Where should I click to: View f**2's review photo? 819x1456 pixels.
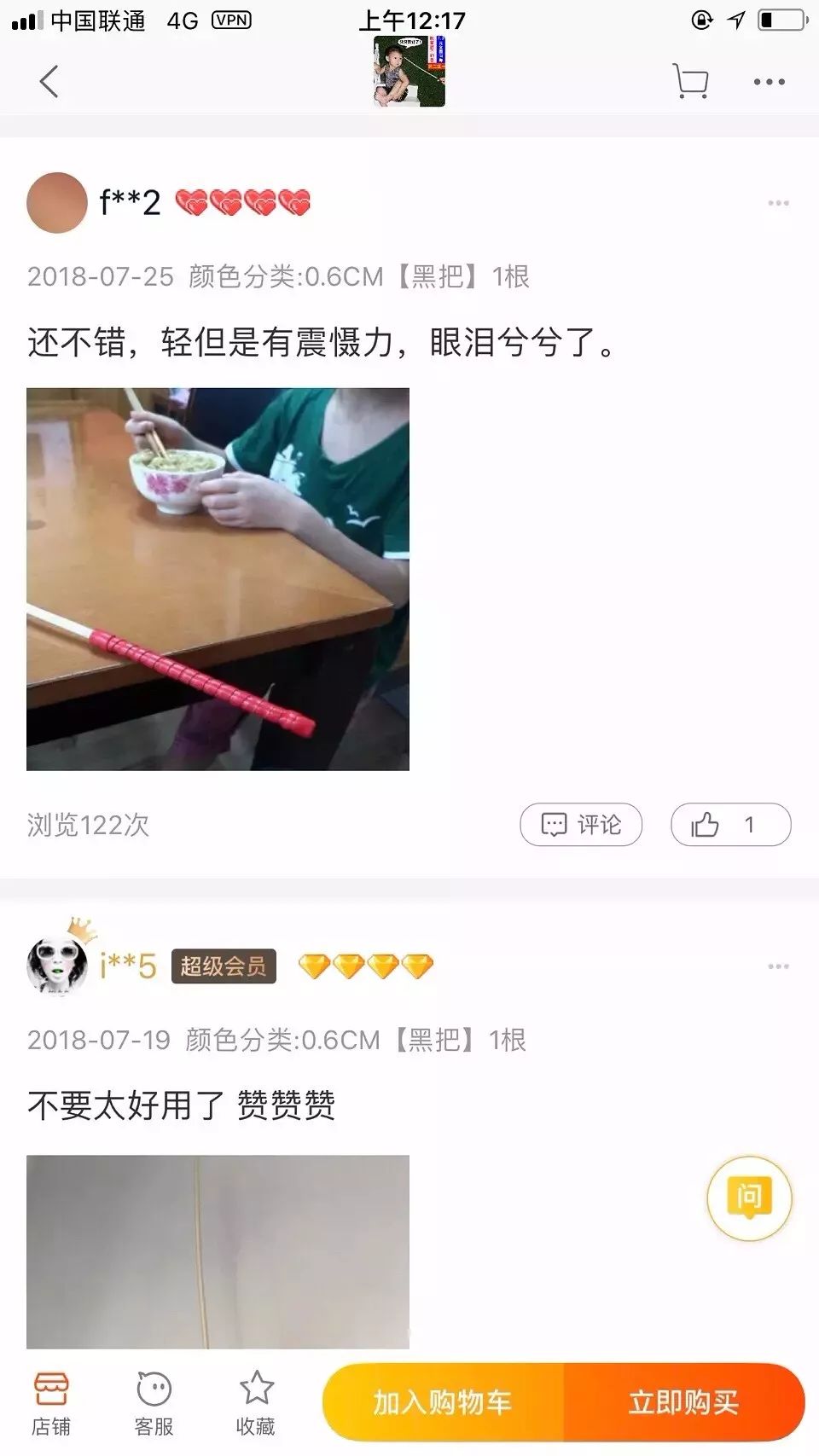[x=218, y=579]
